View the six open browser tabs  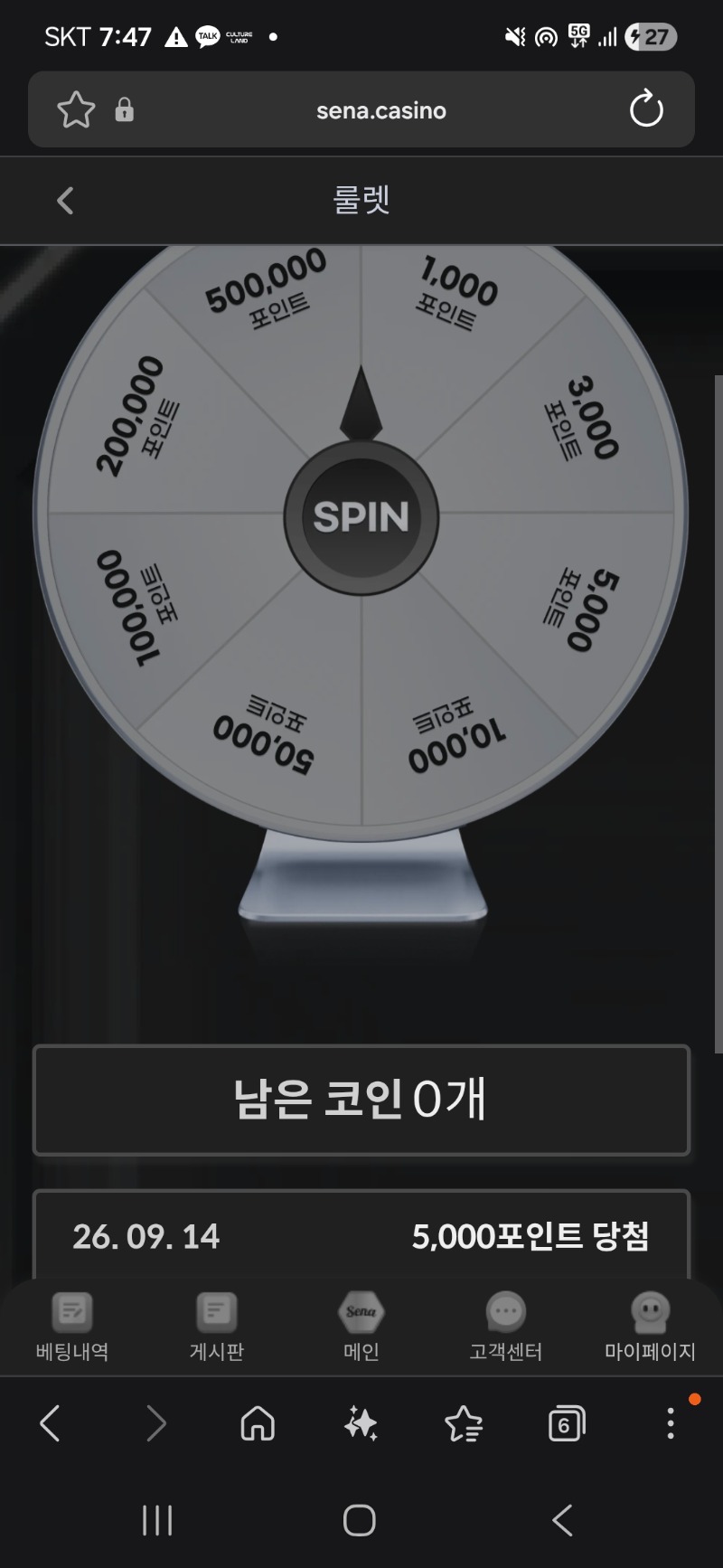point(567,1423)
